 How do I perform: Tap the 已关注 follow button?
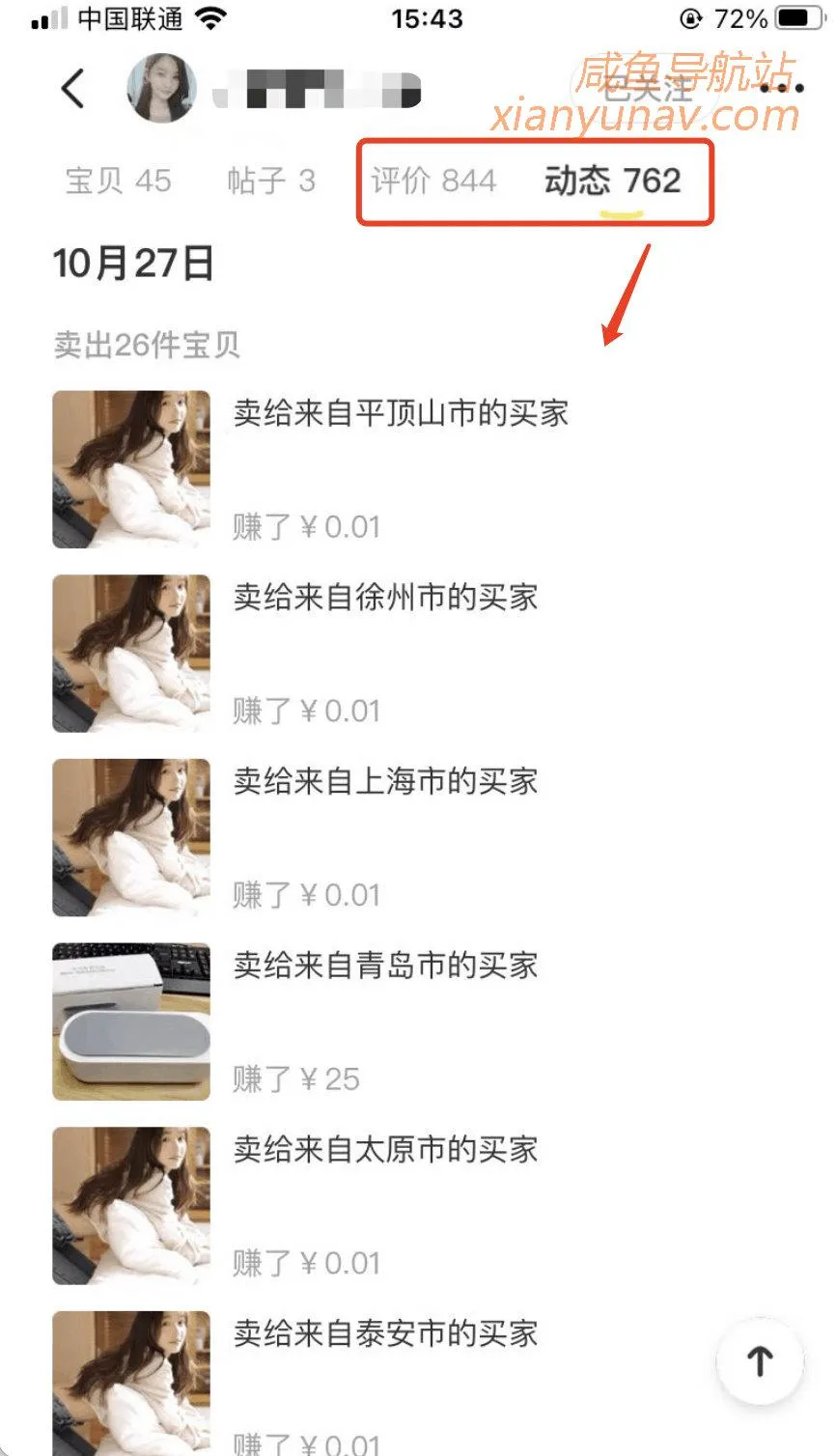point(649,90)
